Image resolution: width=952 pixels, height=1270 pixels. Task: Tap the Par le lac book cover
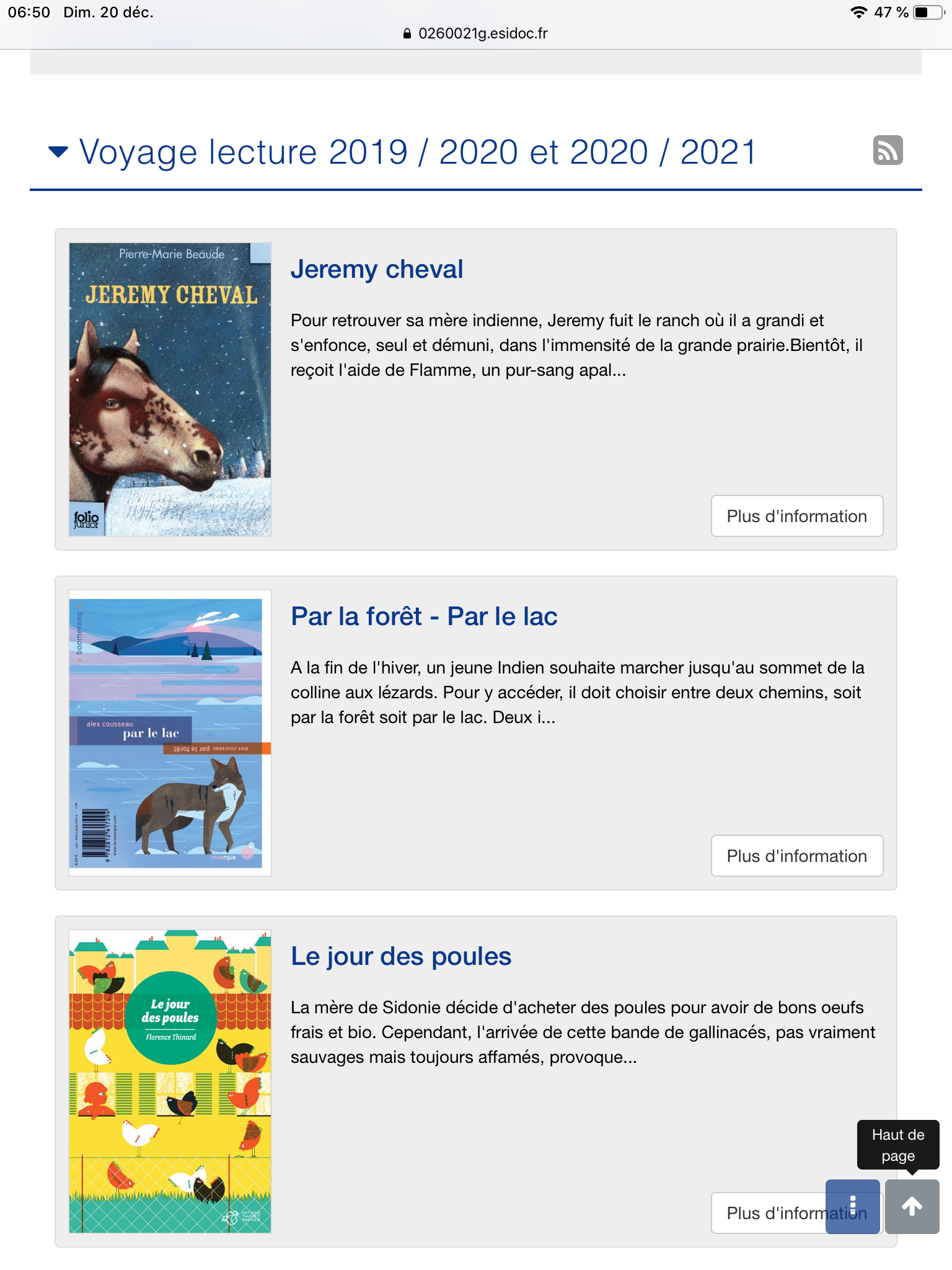(x=170, y=733)
